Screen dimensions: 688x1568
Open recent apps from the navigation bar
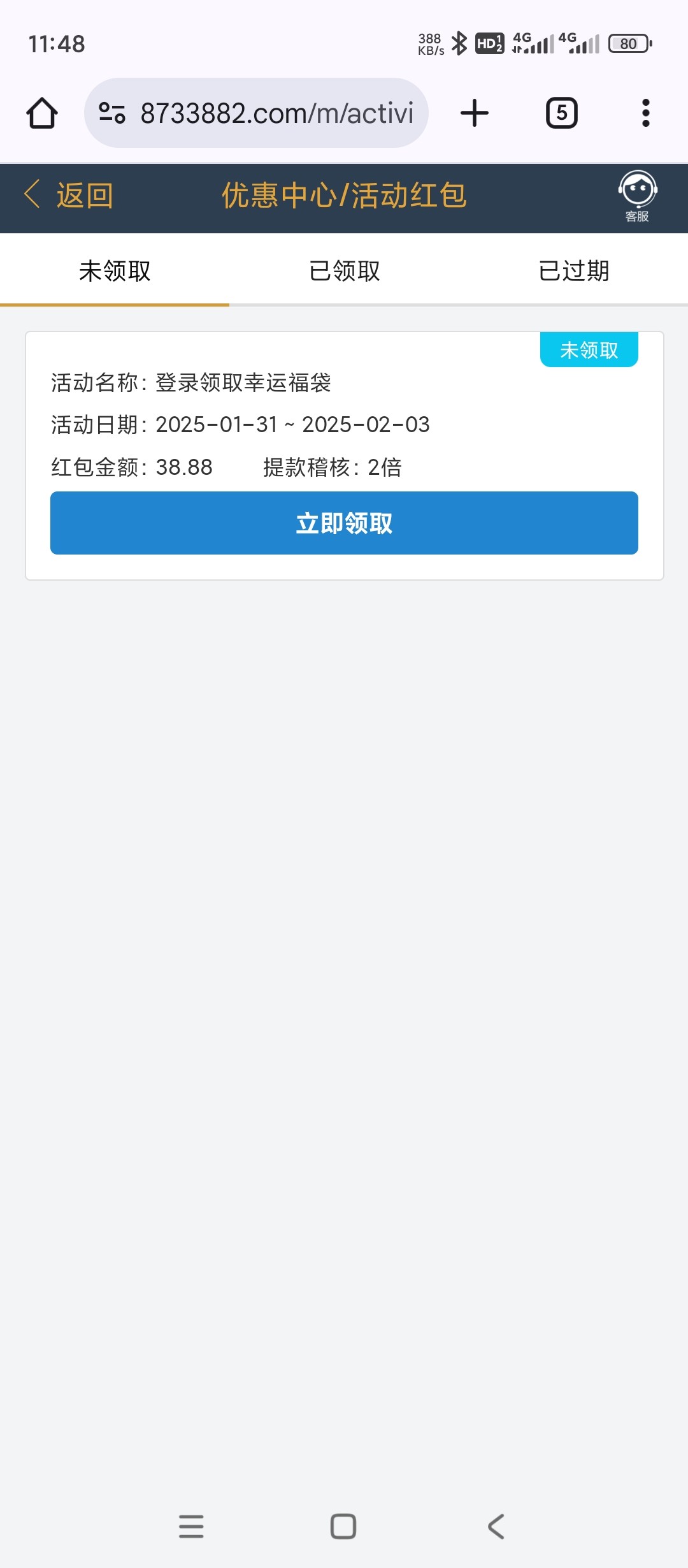pyautogui.click(x=191, y=1527)
